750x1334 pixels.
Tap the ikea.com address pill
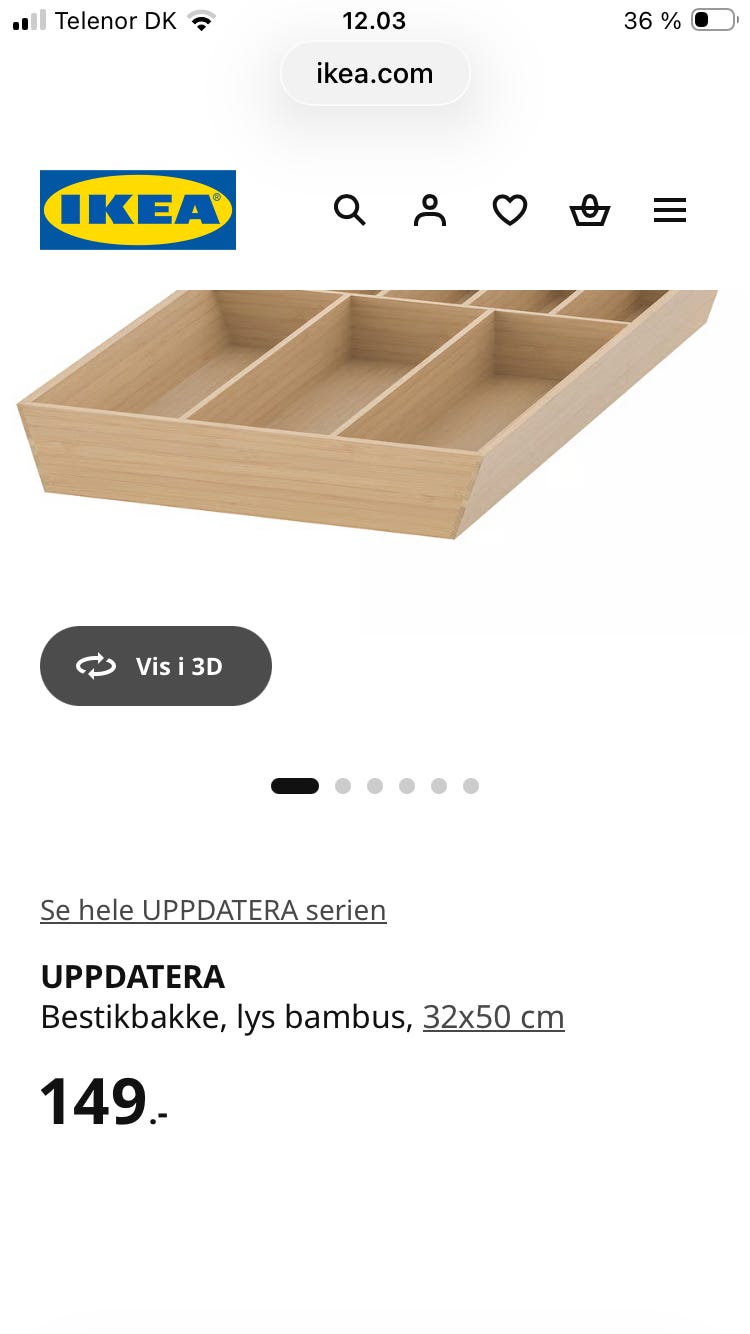[x=375, y=73]
